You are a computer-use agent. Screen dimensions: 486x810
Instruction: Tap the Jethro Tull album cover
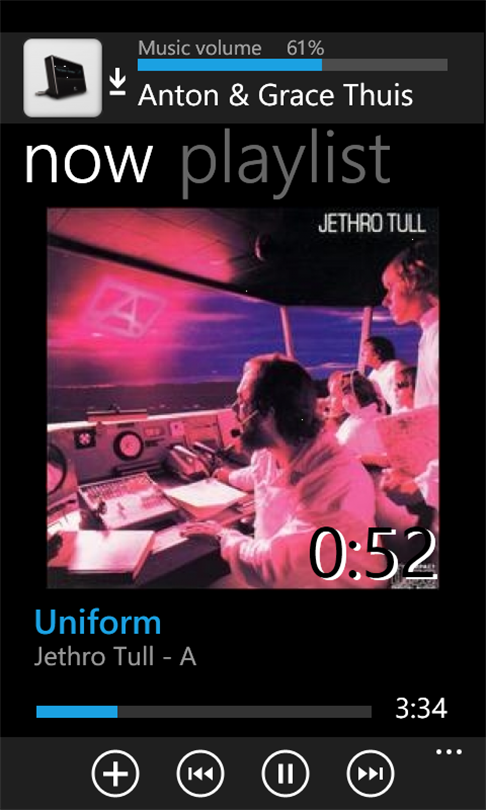243,398
